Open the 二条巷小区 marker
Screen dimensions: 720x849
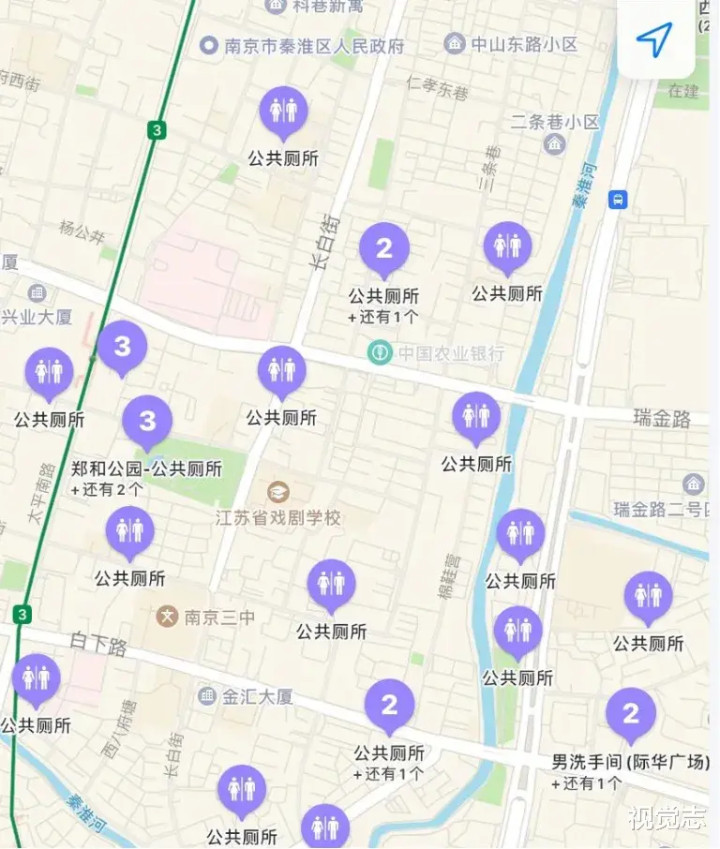[555, 144]
